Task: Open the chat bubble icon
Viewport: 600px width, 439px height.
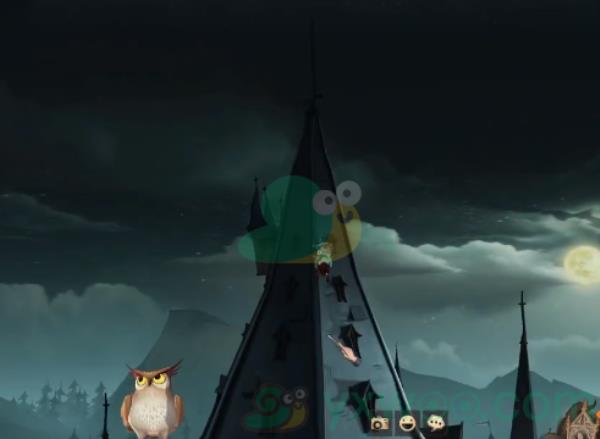Action: point(435,423)
